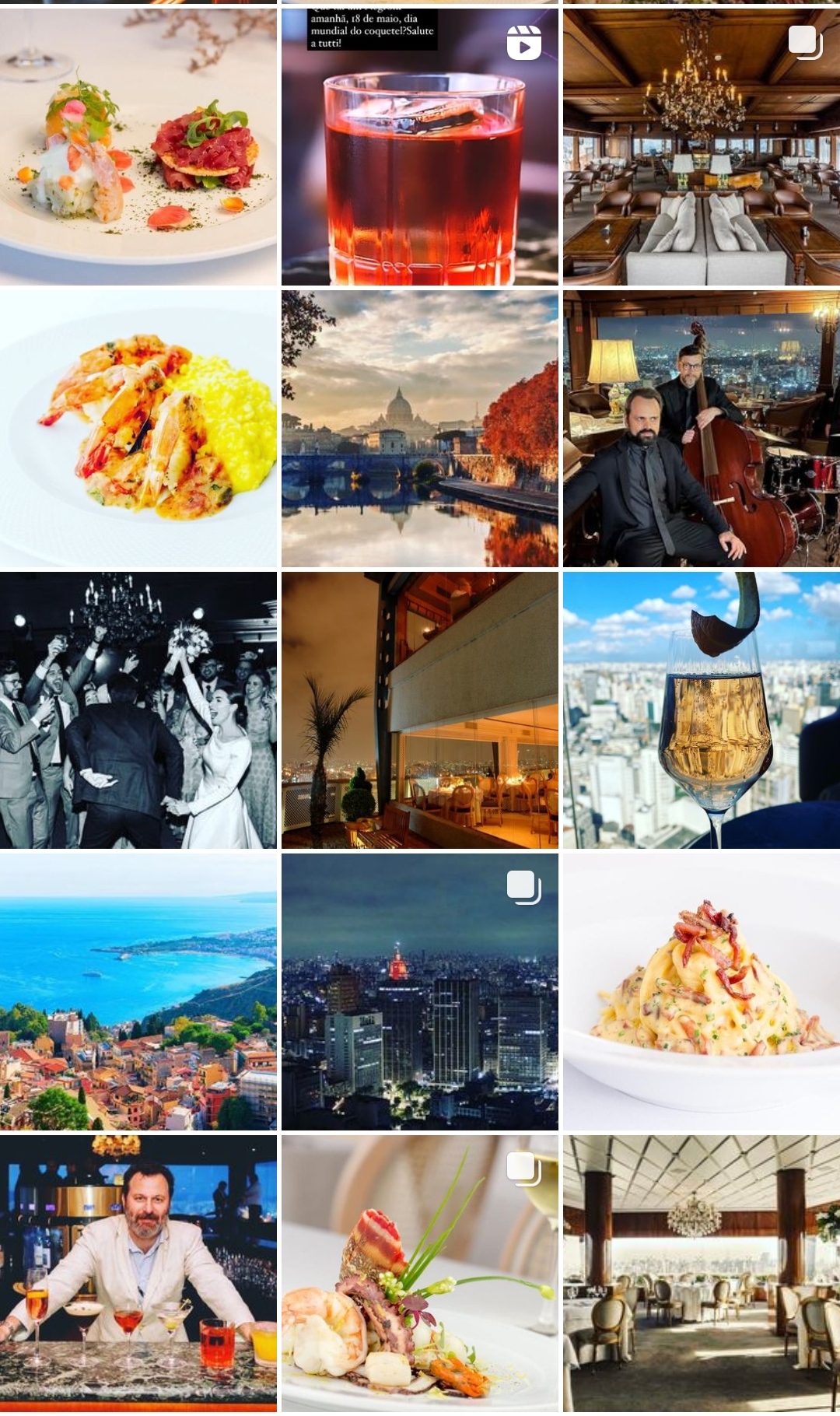View the coastal town sea view post
The width and height of the screenshot is (840, 1416).
click(x=138, y=992)
